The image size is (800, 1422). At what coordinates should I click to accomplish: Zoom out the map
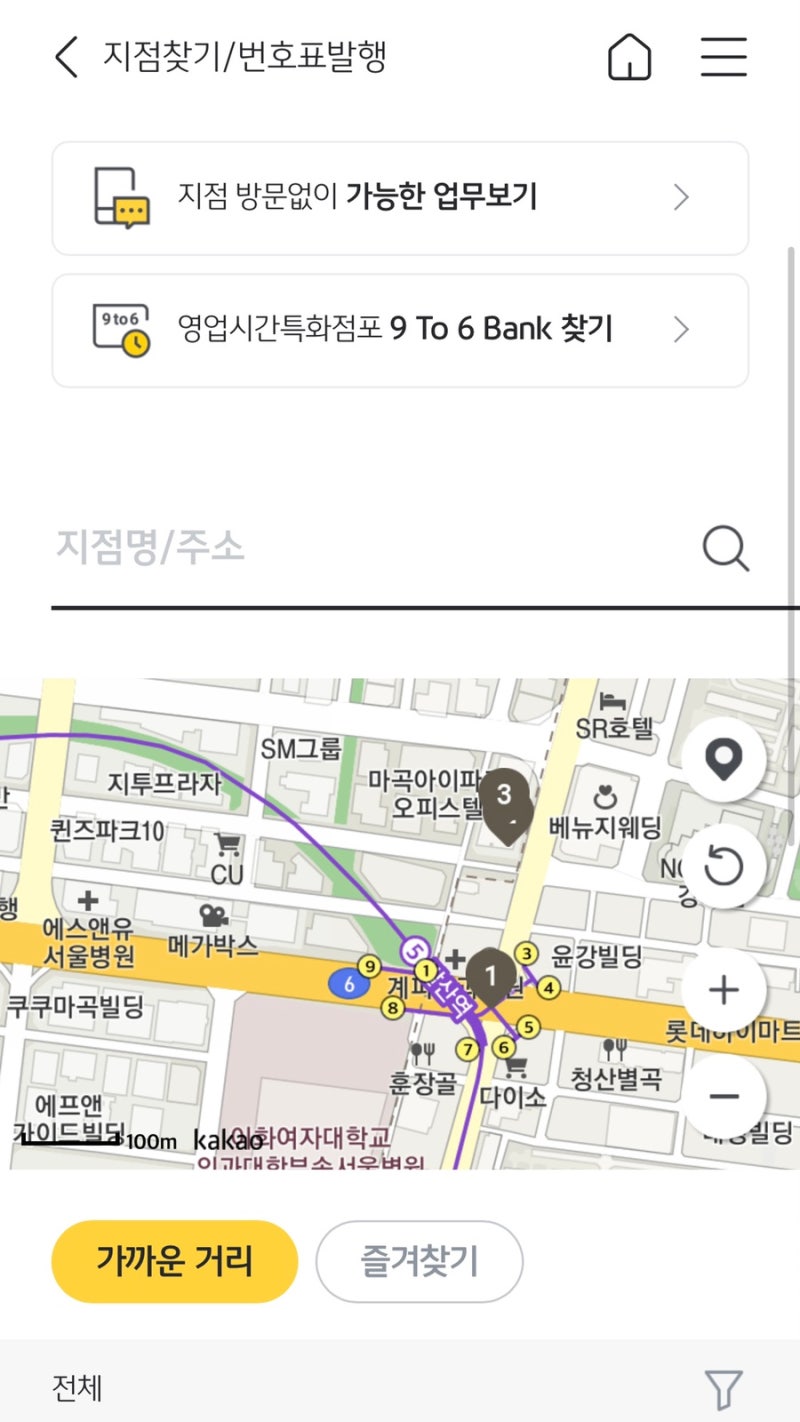pyautogui.click(x=723, y=1096)
